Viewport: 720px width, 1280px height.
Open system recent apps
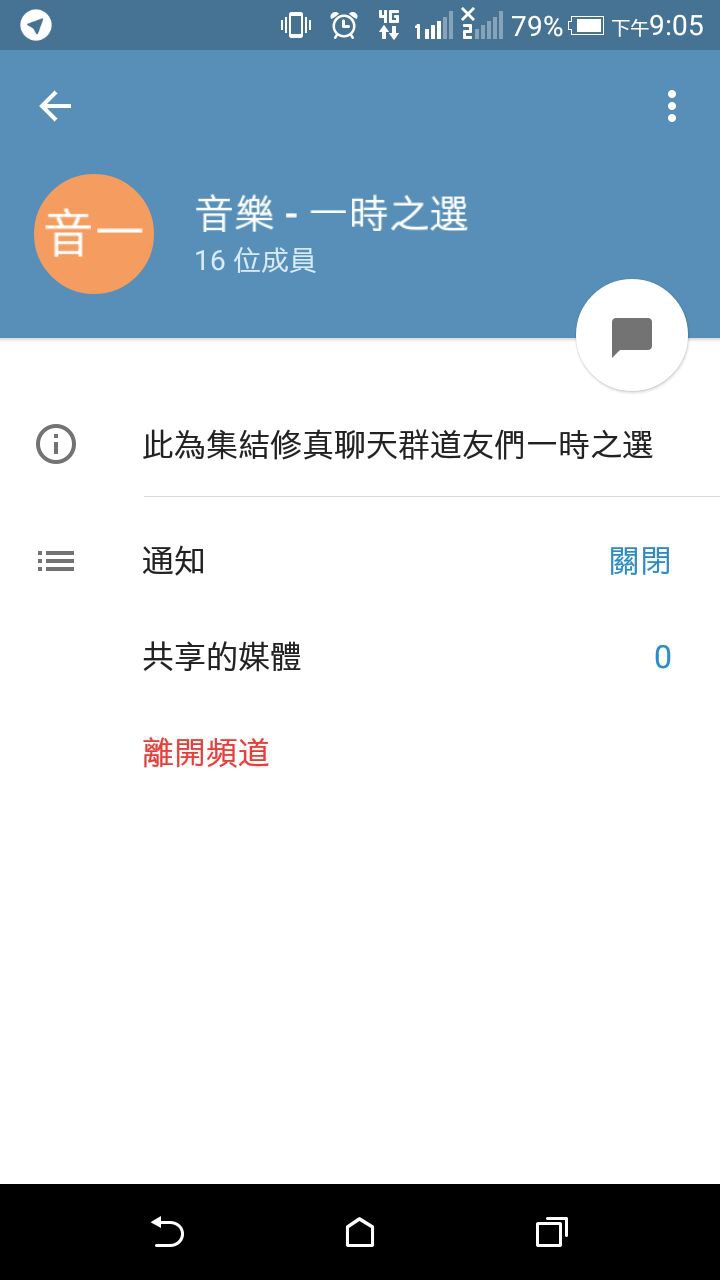551,1232
